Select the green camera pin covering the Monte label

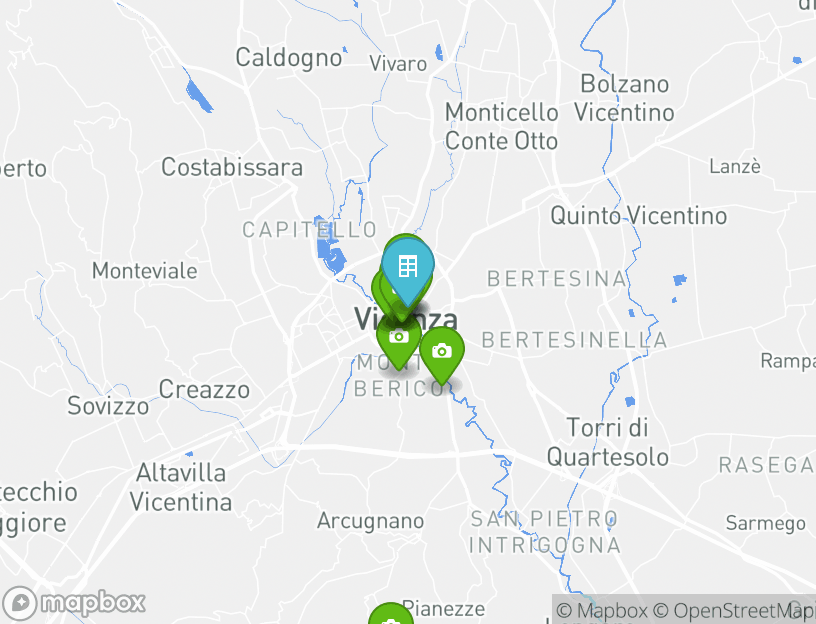(x=399, y=339)
